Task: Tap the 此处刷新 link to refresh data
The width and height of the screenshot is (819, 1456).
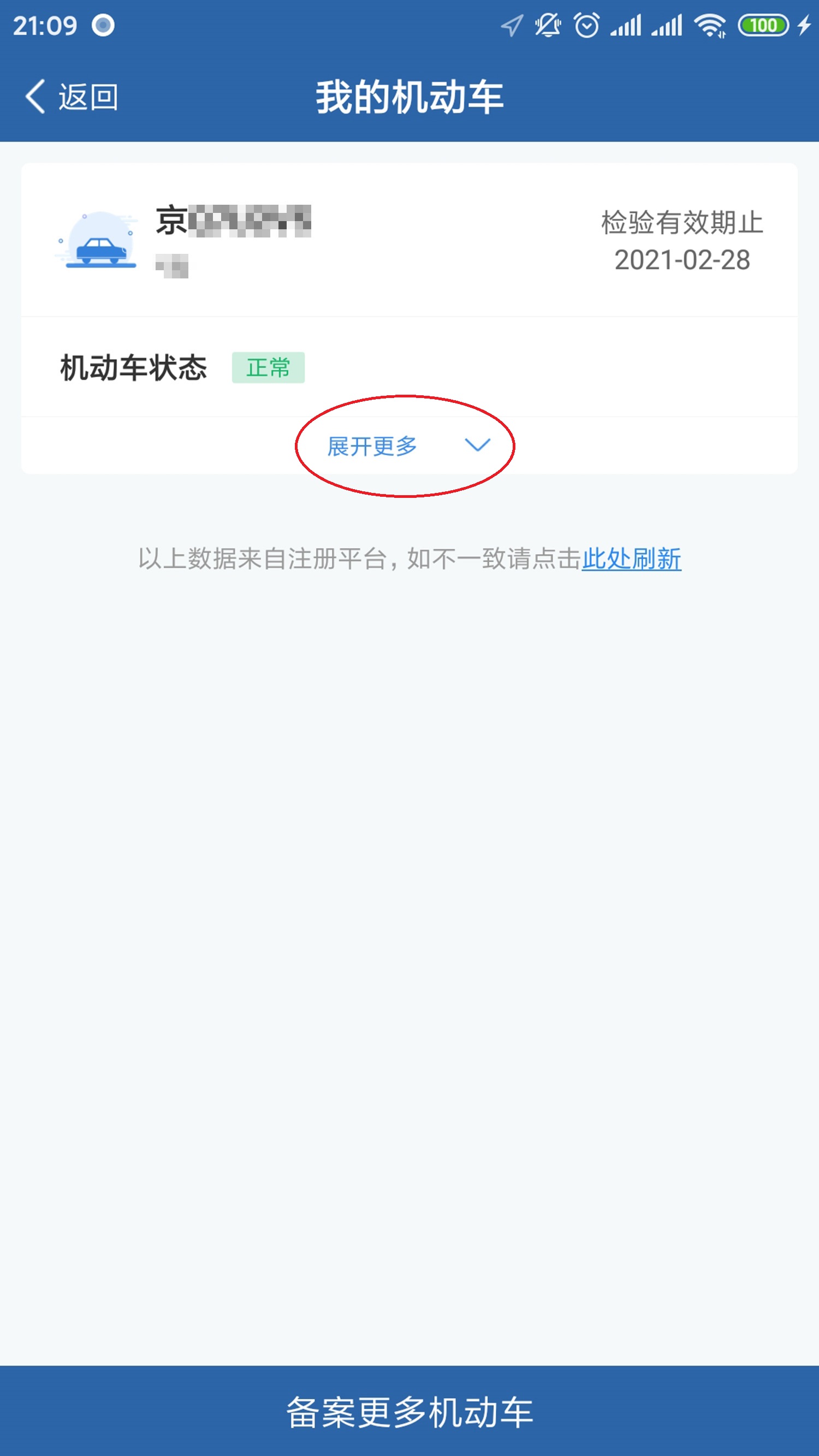Action: point(631,559)
